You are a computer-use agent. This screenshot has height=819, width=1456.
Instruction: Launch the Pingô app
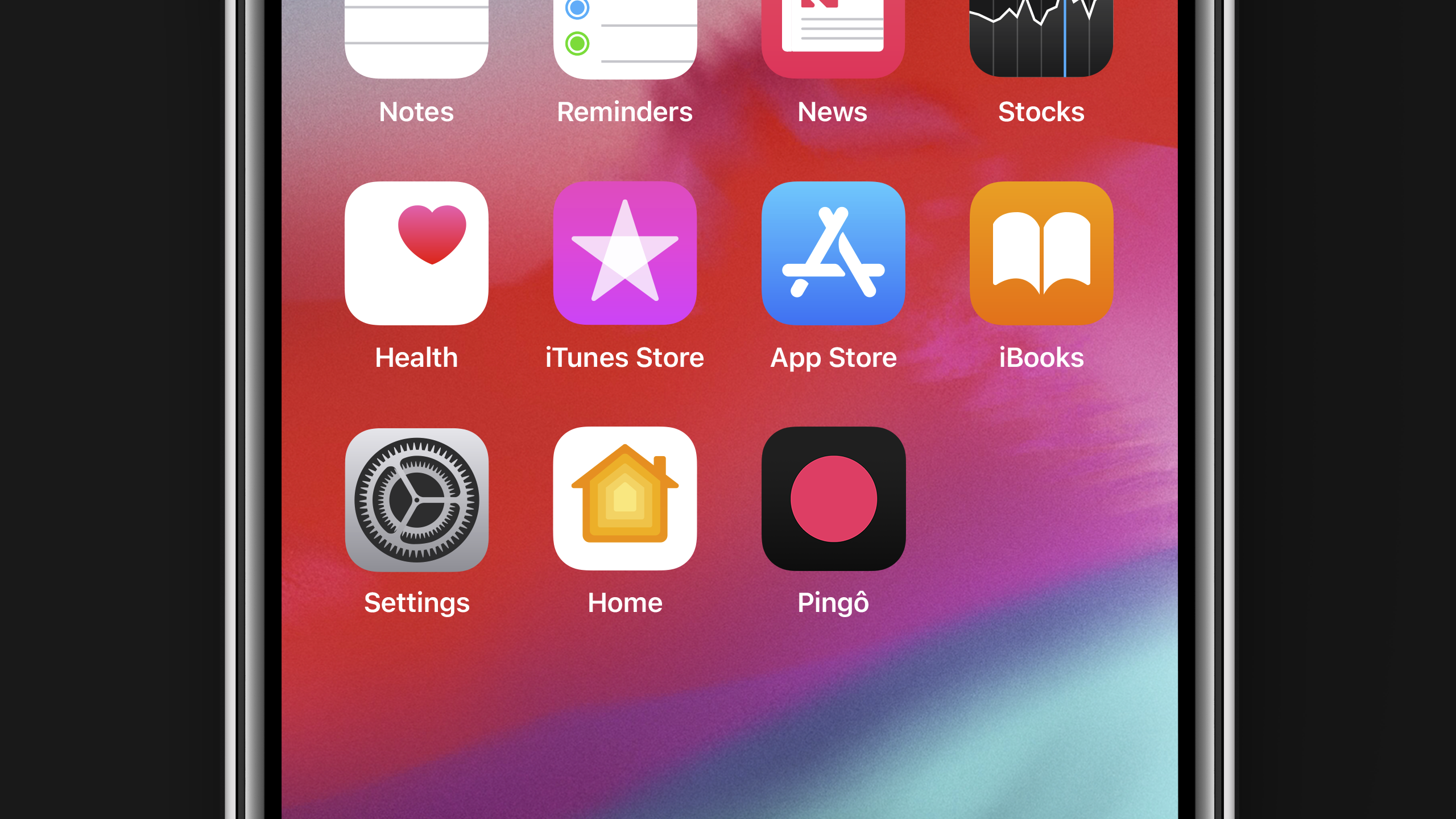tap(833, 499)
